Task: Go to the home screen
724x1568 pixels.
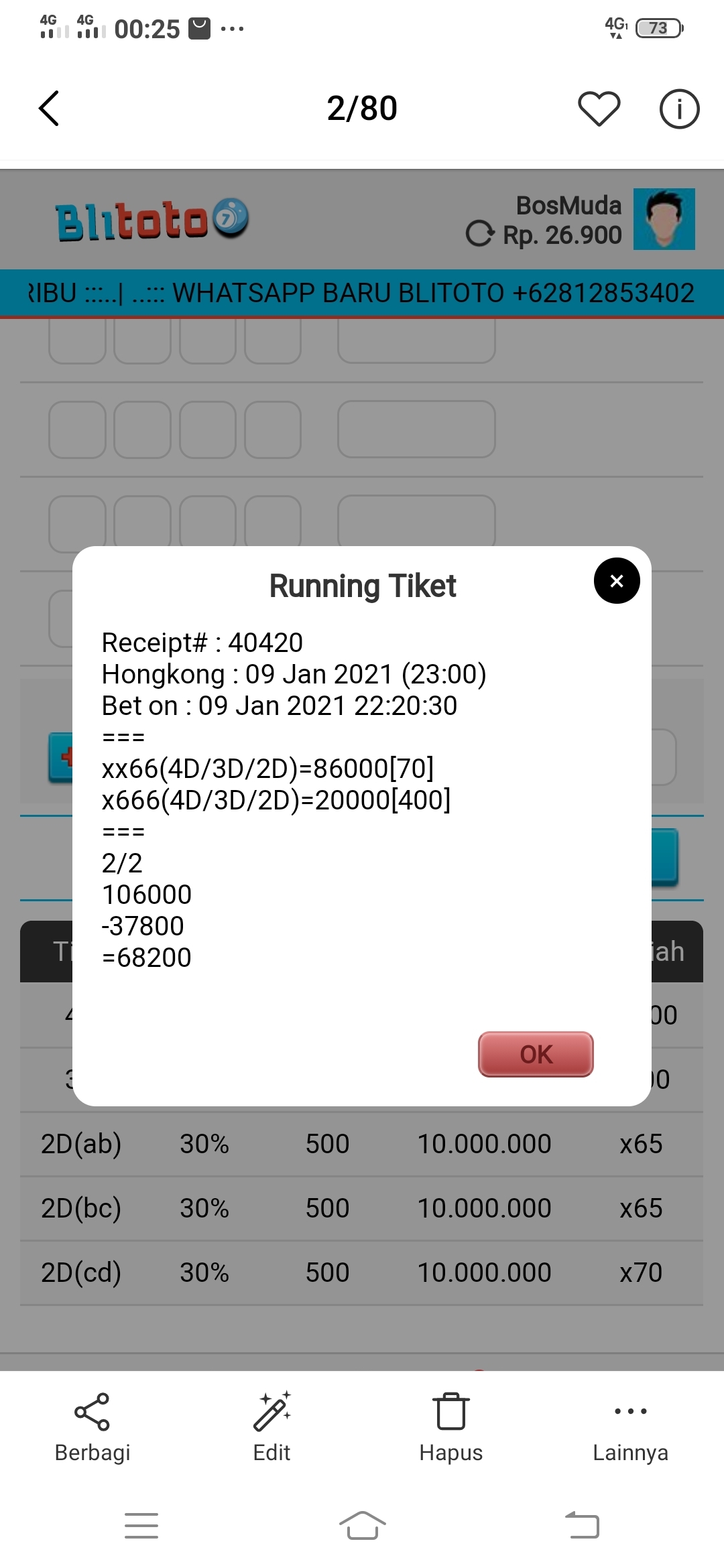Action: (x=362, y=1526)
